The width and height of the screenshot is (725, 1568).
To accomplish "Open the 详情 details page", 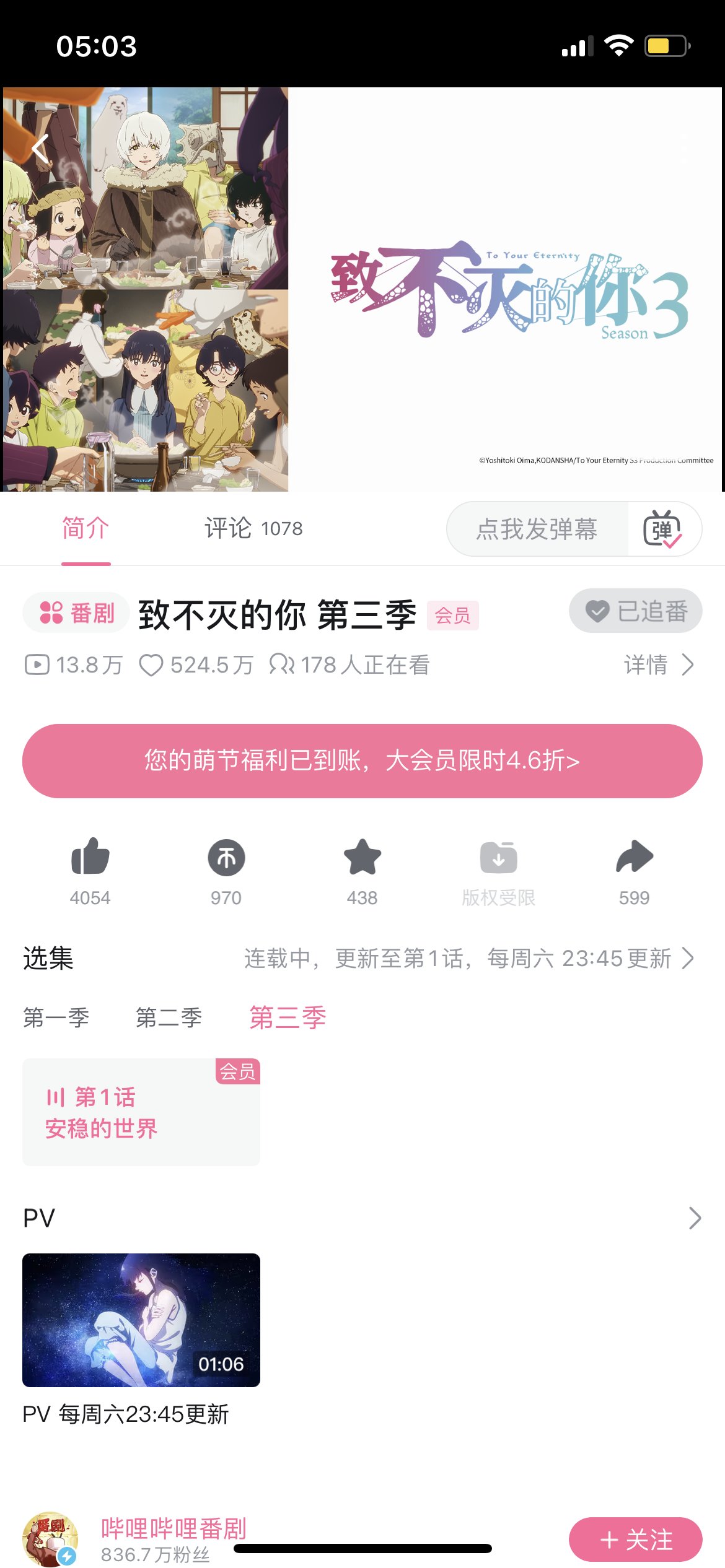I will point(658,664).
